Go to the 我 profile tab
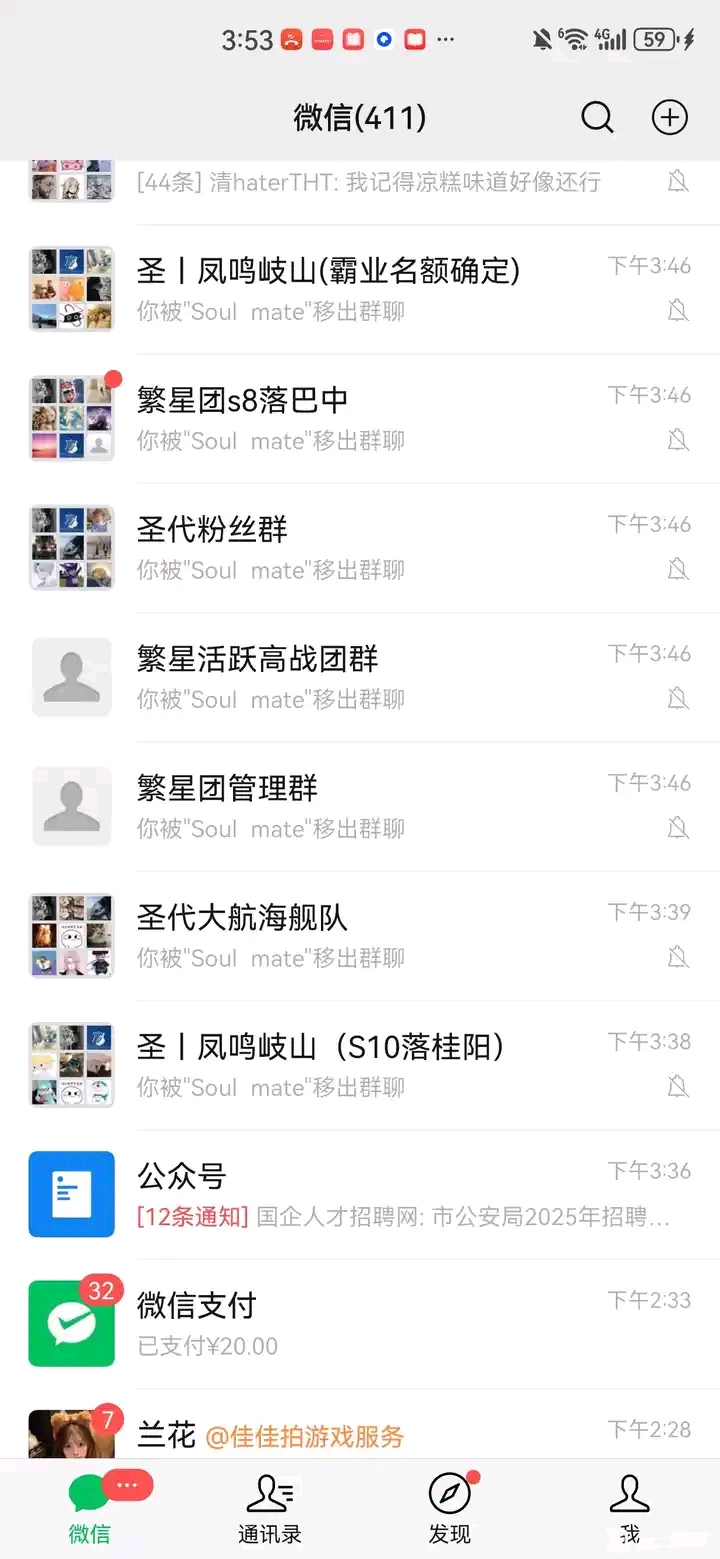The width and height of the screenshot is (720, 1559). [629, 1508]
